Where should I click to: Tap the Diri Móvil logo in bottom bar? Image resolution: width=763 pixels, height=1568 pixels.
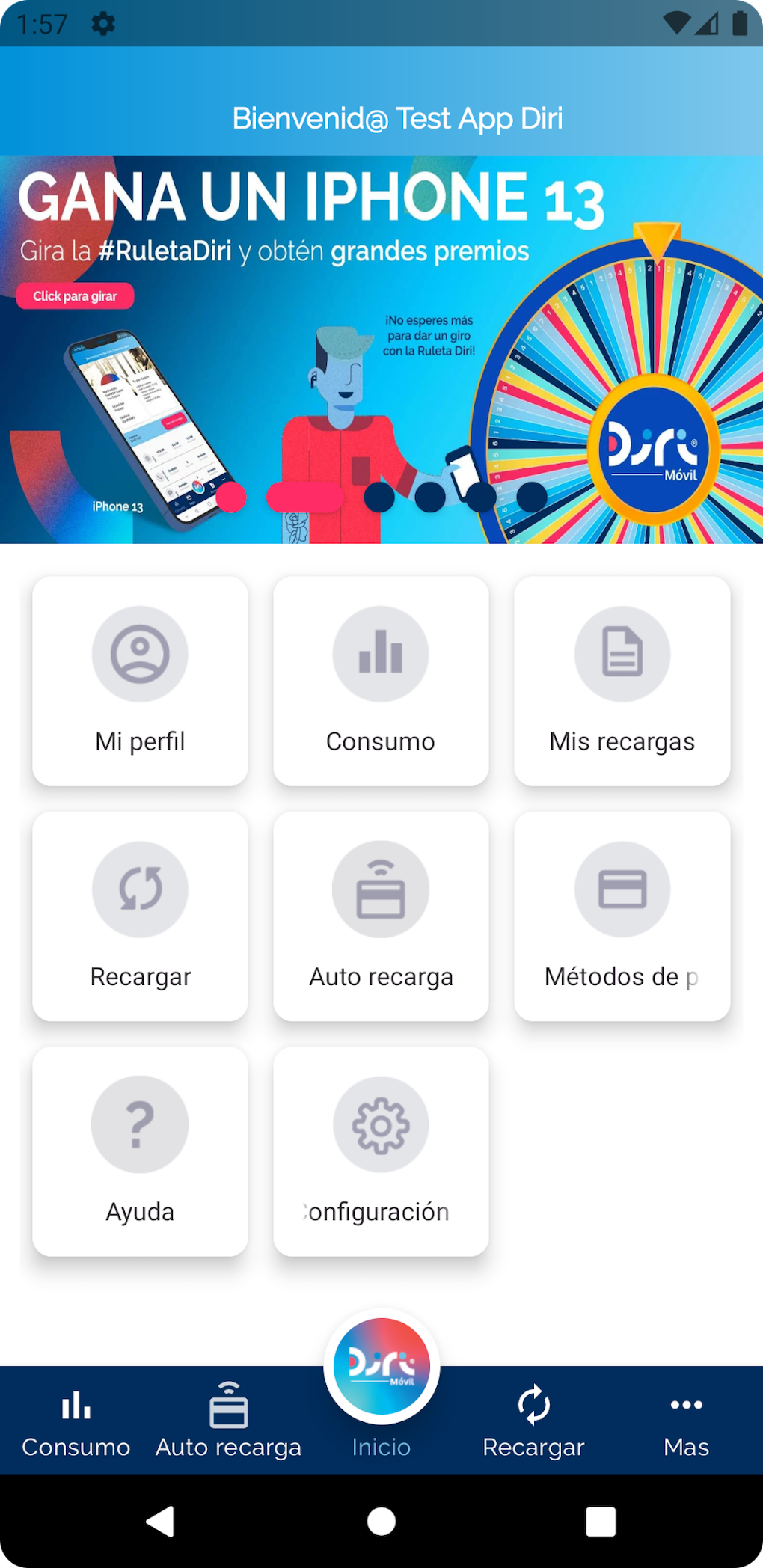tap(381, 1366)
